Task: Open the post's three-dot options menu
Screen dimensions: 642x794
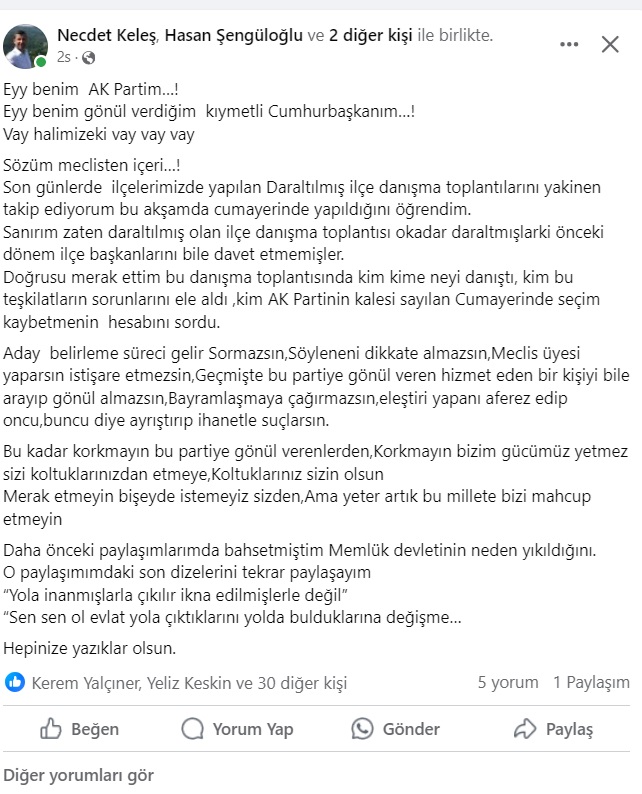Action: pyautogui.click(x=569, y=44)
